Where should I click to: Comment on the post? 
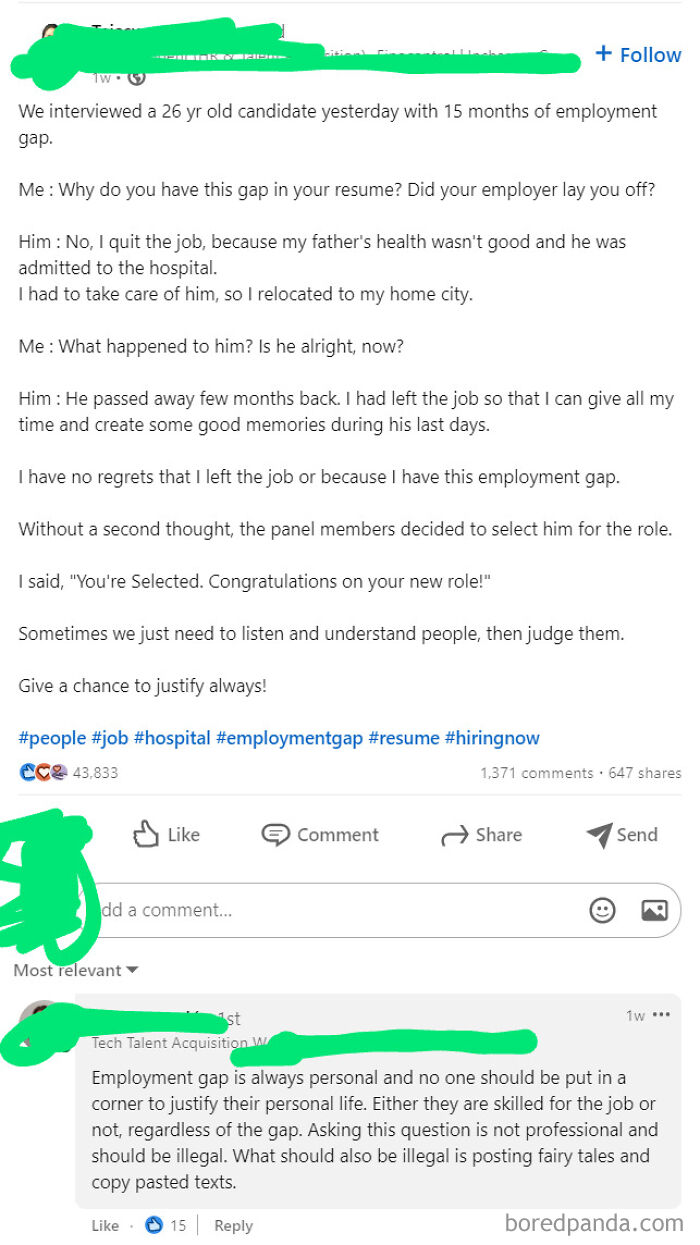coord(320,835)
